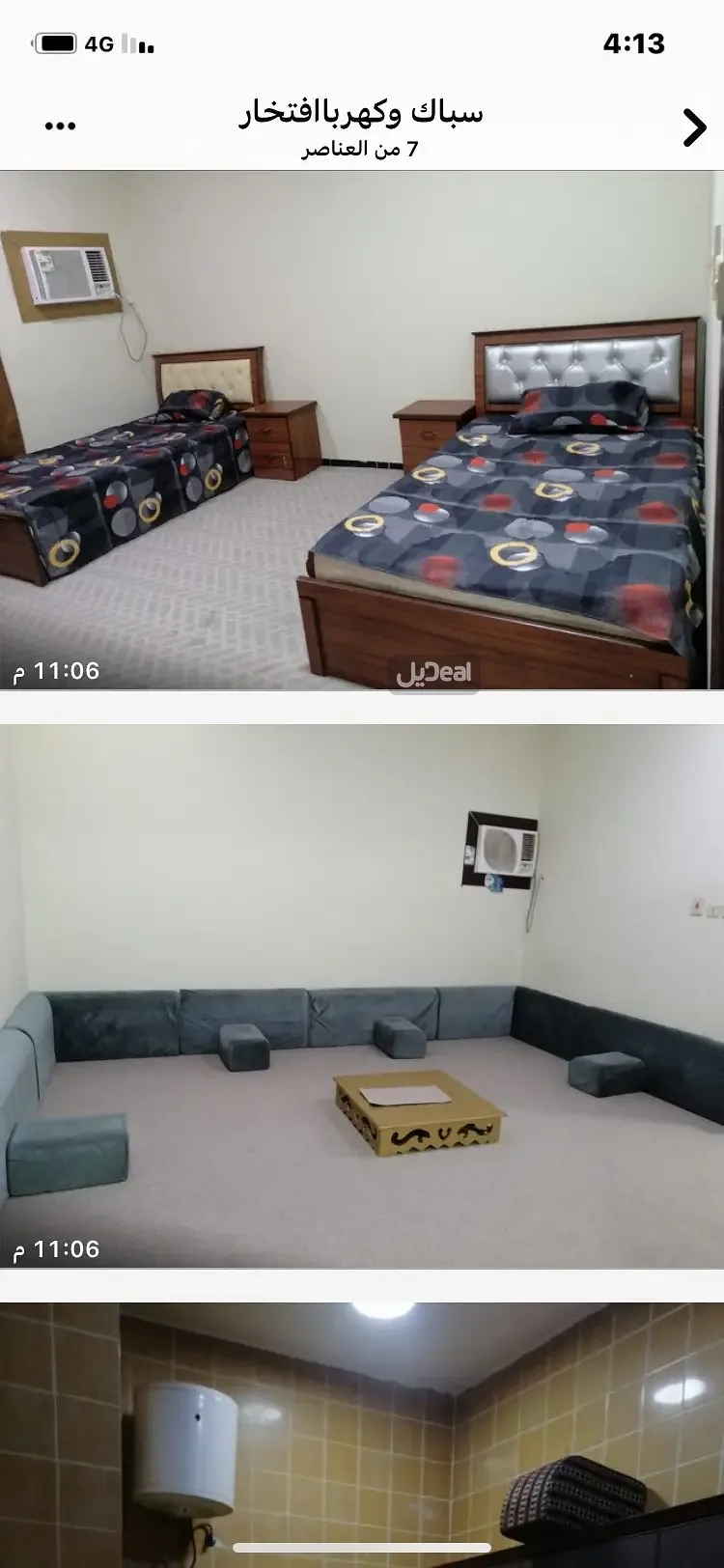Open the bedroom photo with two beds
The width and height of the screenshot is (724, 1568).
pos(361,431)
